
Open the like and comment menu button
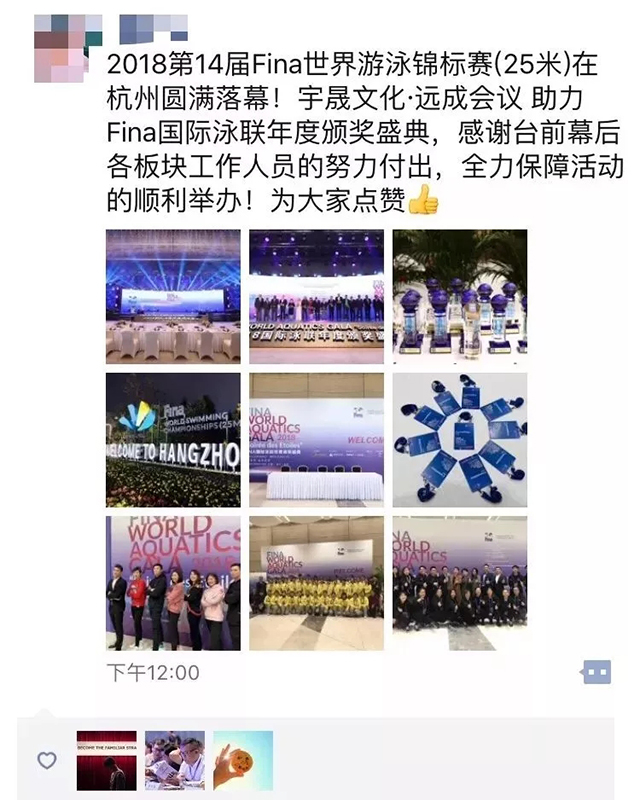click(x=596, y=672)
